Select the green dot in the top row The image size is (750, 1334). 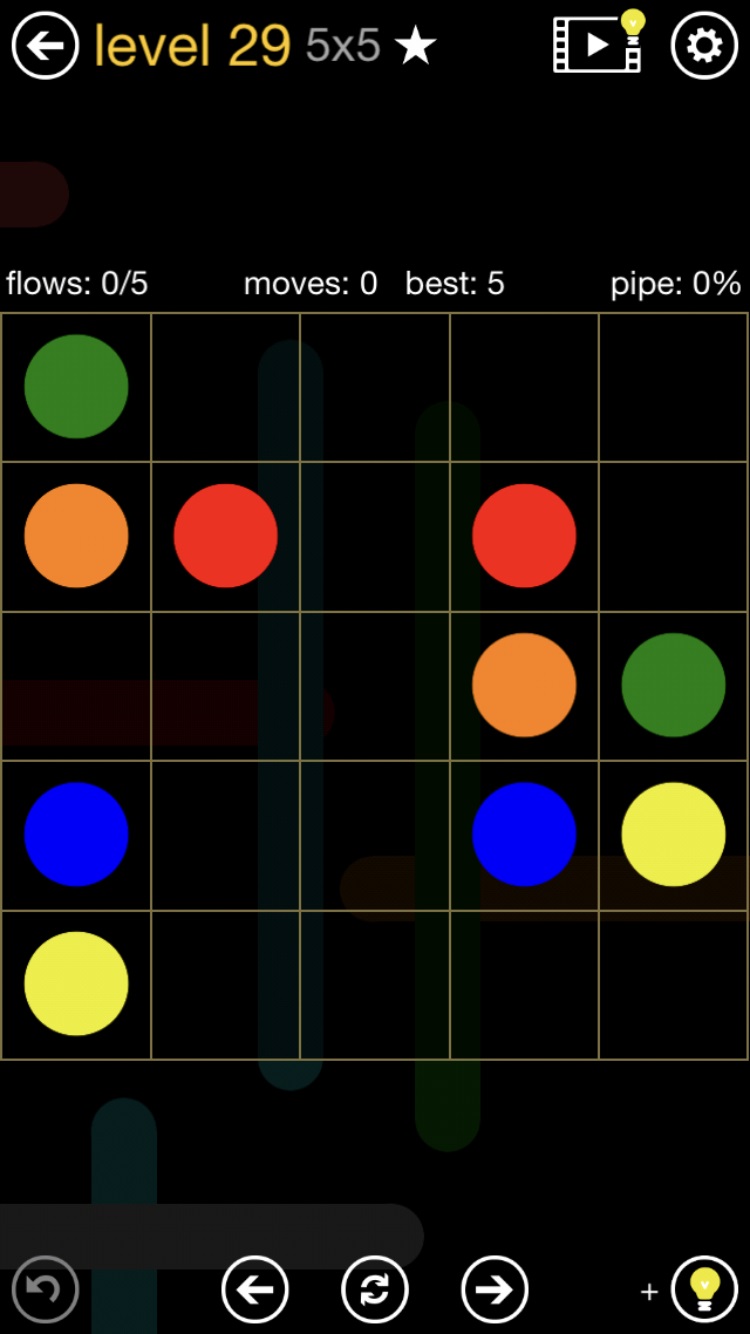click(76, 387)
